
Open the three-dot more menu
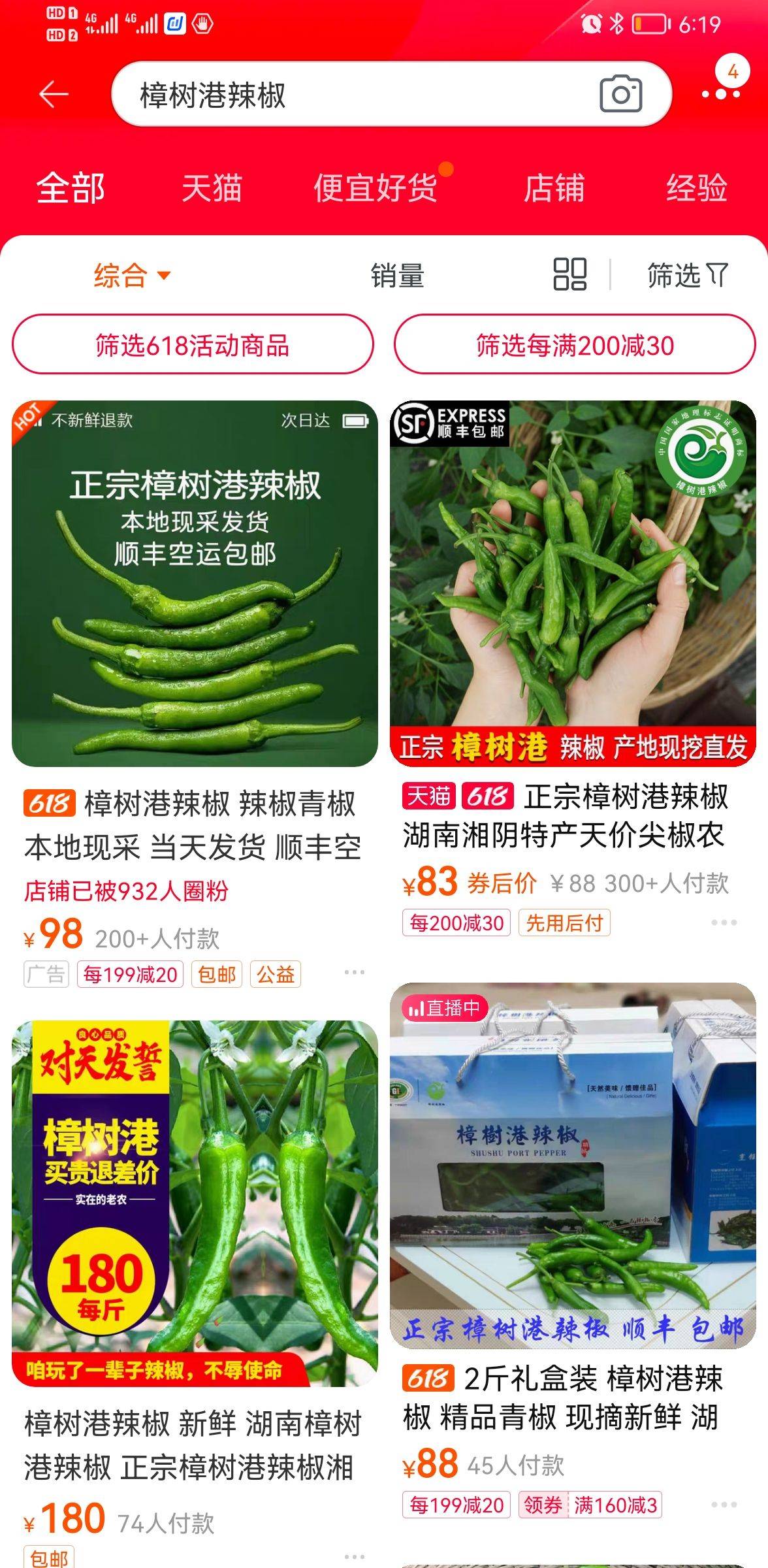[x=720, y=95]
